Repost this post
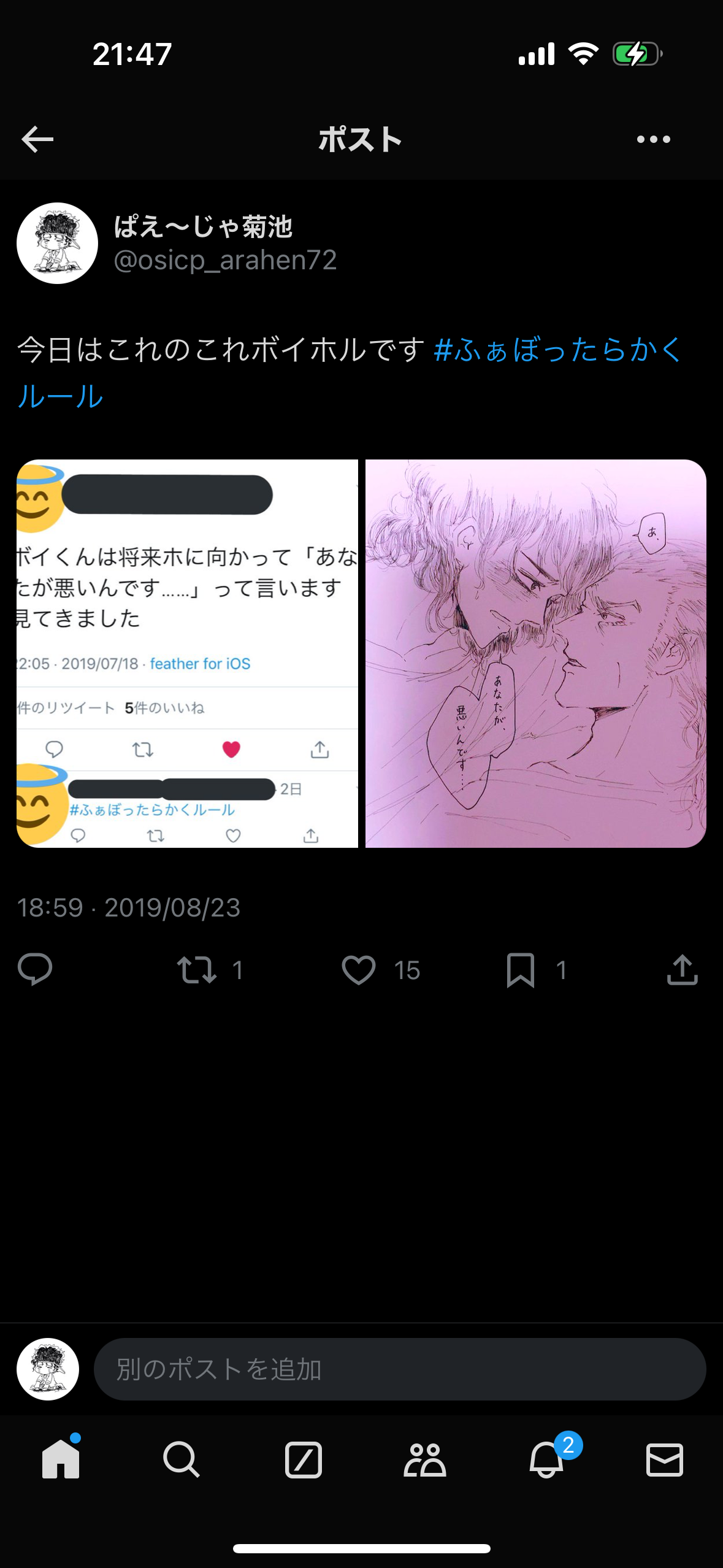The width and height of the screenshot is (723, 1568). [x=196, y=970]
